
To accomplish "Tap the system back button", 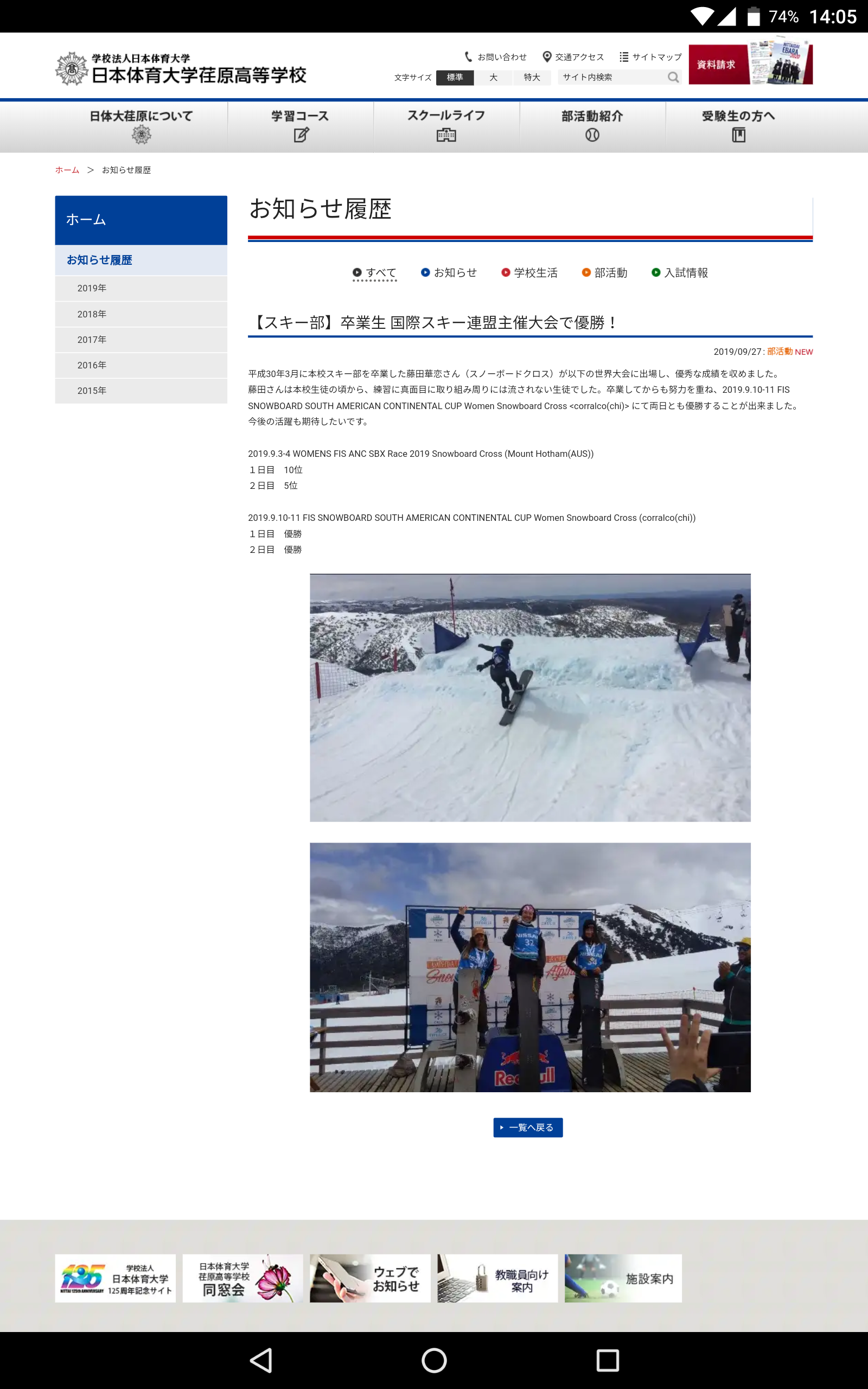I will 261,1360.
